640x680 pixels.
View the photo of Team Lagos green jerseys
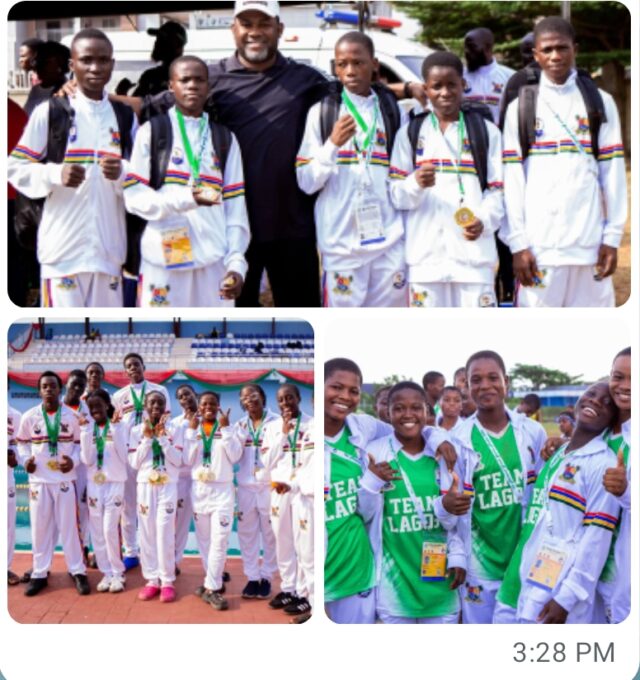click(477, 470)
